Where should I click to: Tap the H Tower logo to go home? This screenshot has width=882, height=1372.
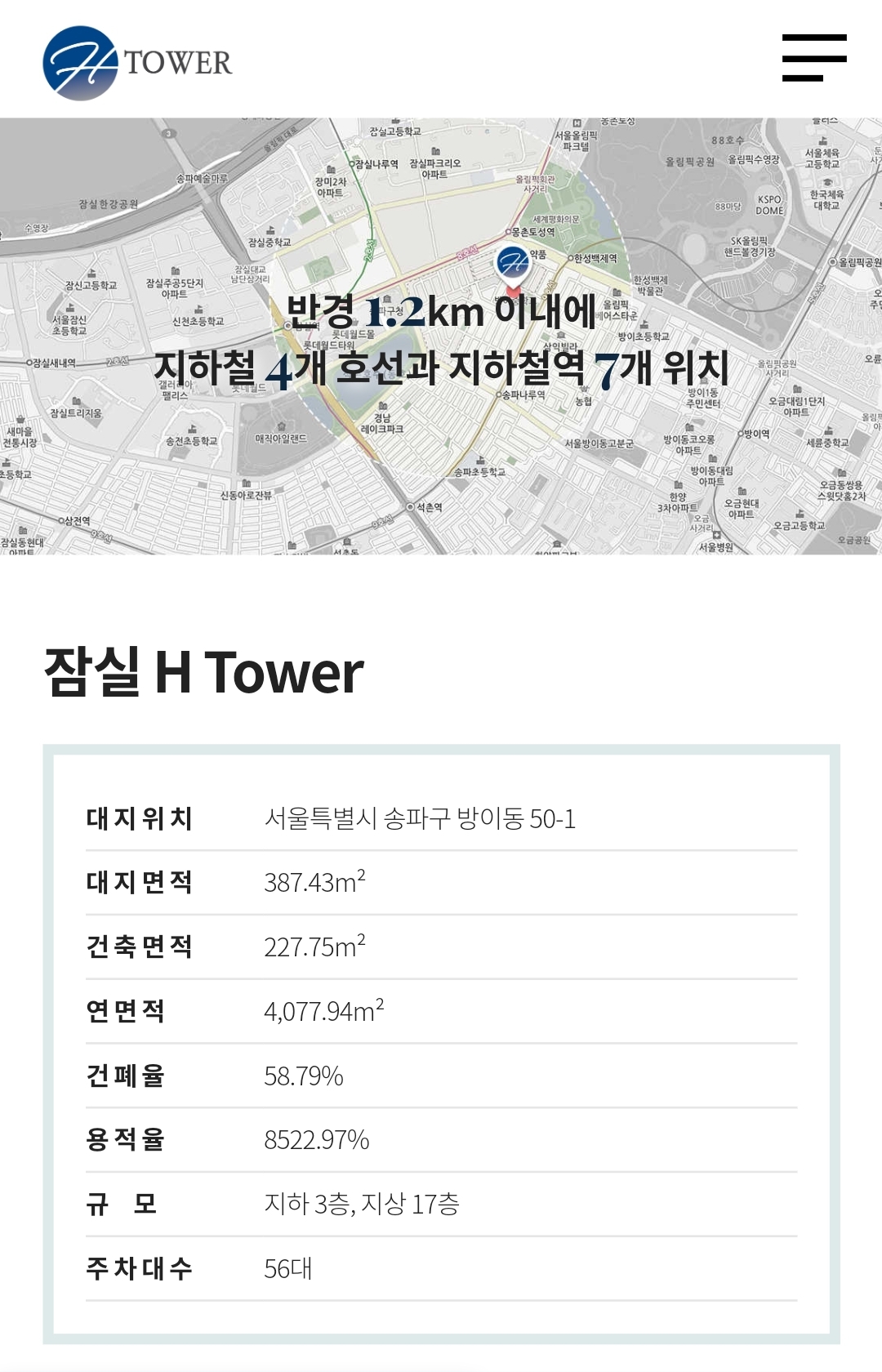[x=137, y=63]
